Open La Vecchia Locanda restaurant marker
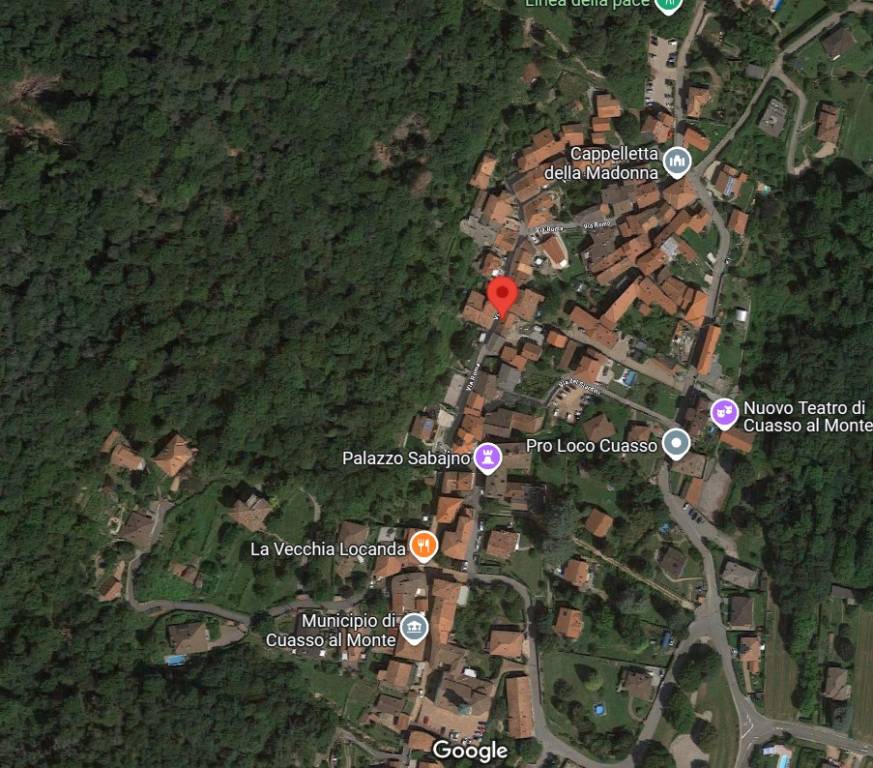 424,547
